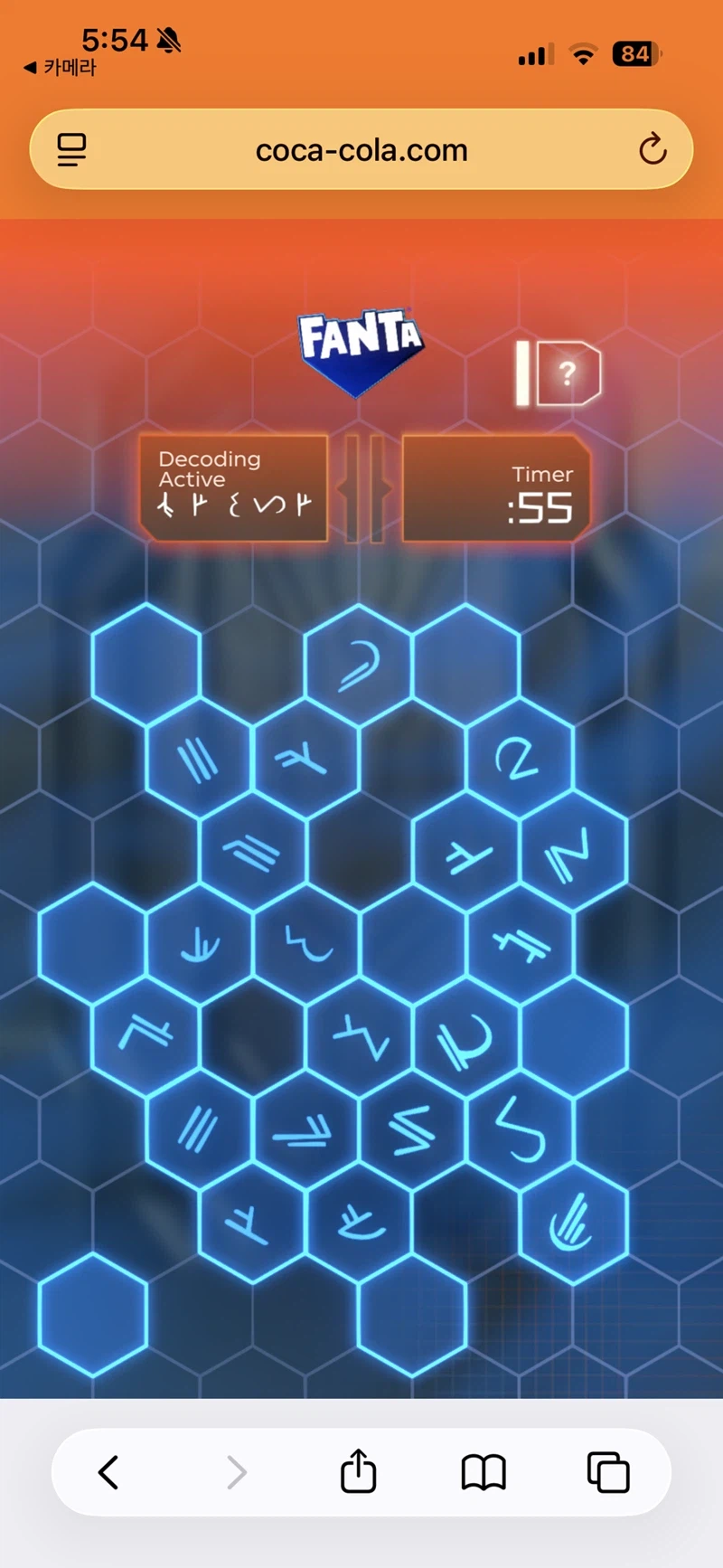The image size is (723, 1568).
Task: Return to the Camera app
Action: click(60, 68)
